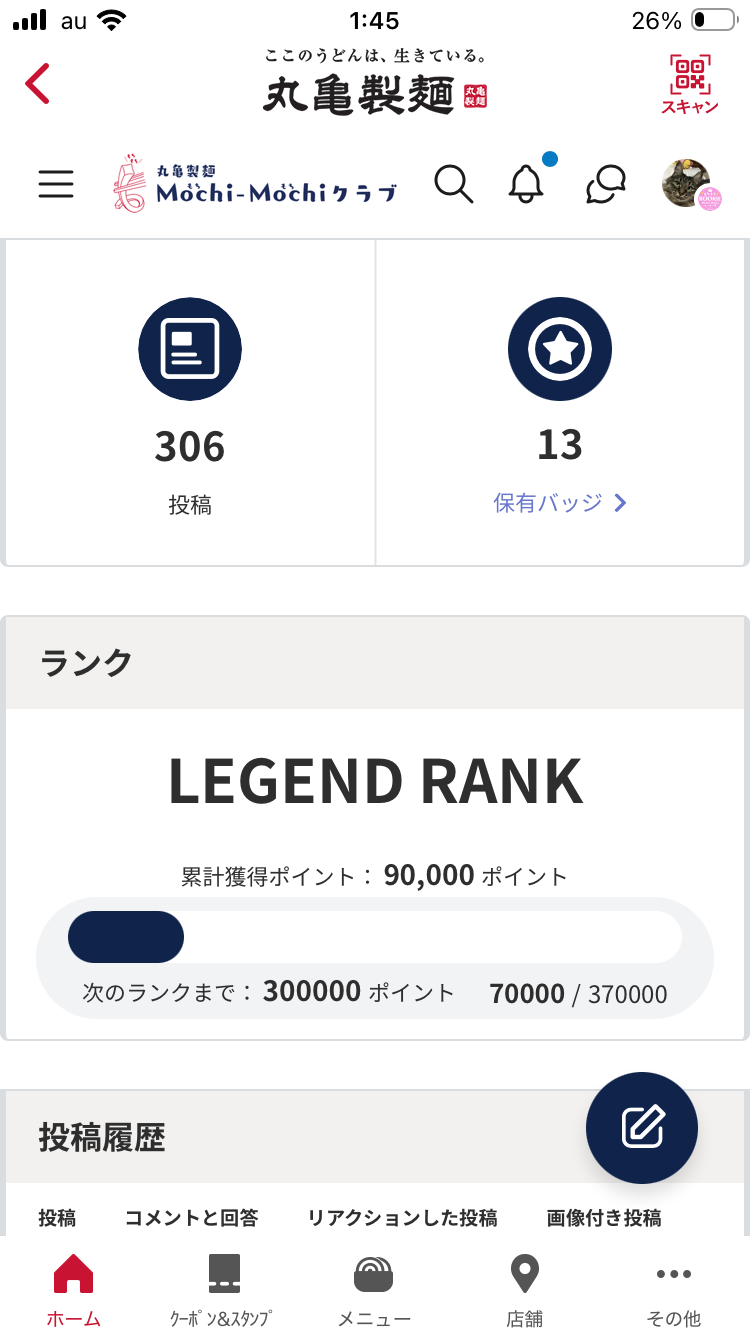Open the 306 投稿 posts card
Viewport: 750px width, 1334px height.
[190, 402]
